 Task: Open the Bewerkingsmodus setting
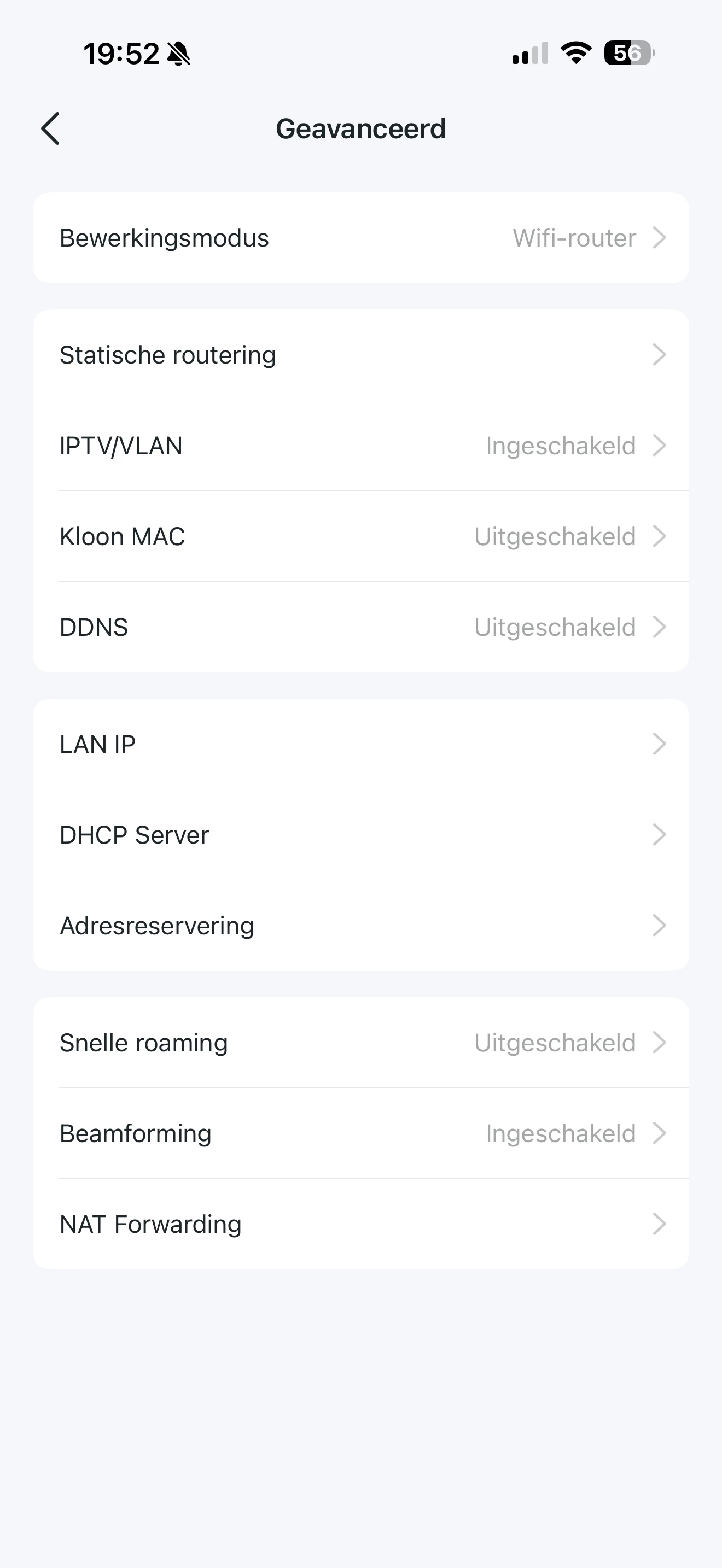pyautogui.click(x=361, y=238)
